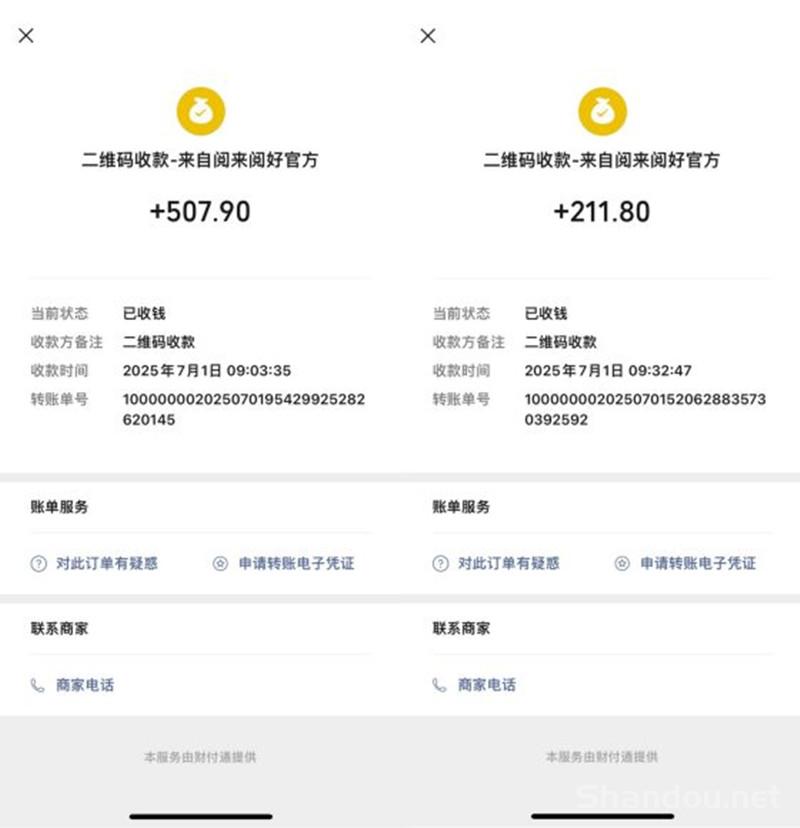Close the right receipt with the X button
This screenshot has width=800, height=828.
tap(427, 35)
